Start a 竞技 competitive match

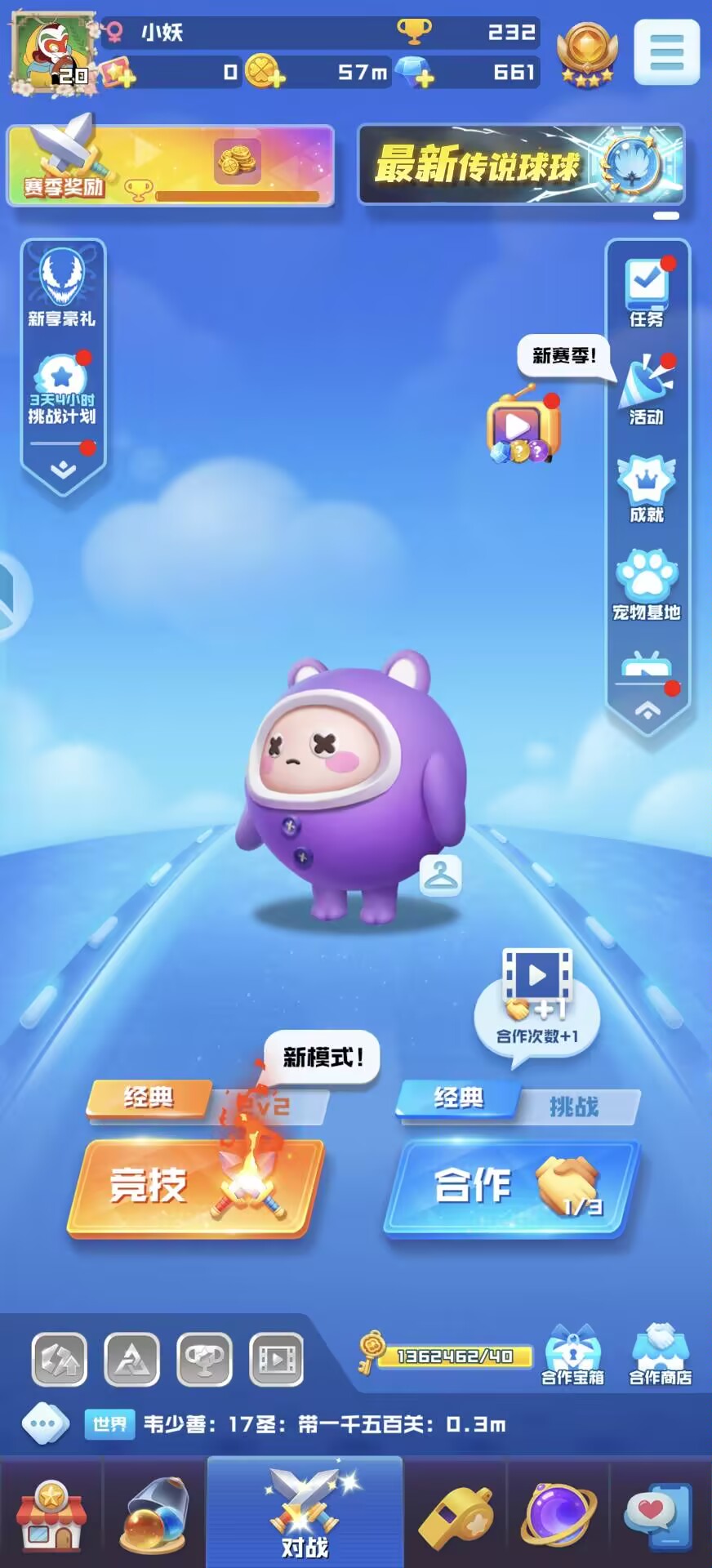[194, 1187]
